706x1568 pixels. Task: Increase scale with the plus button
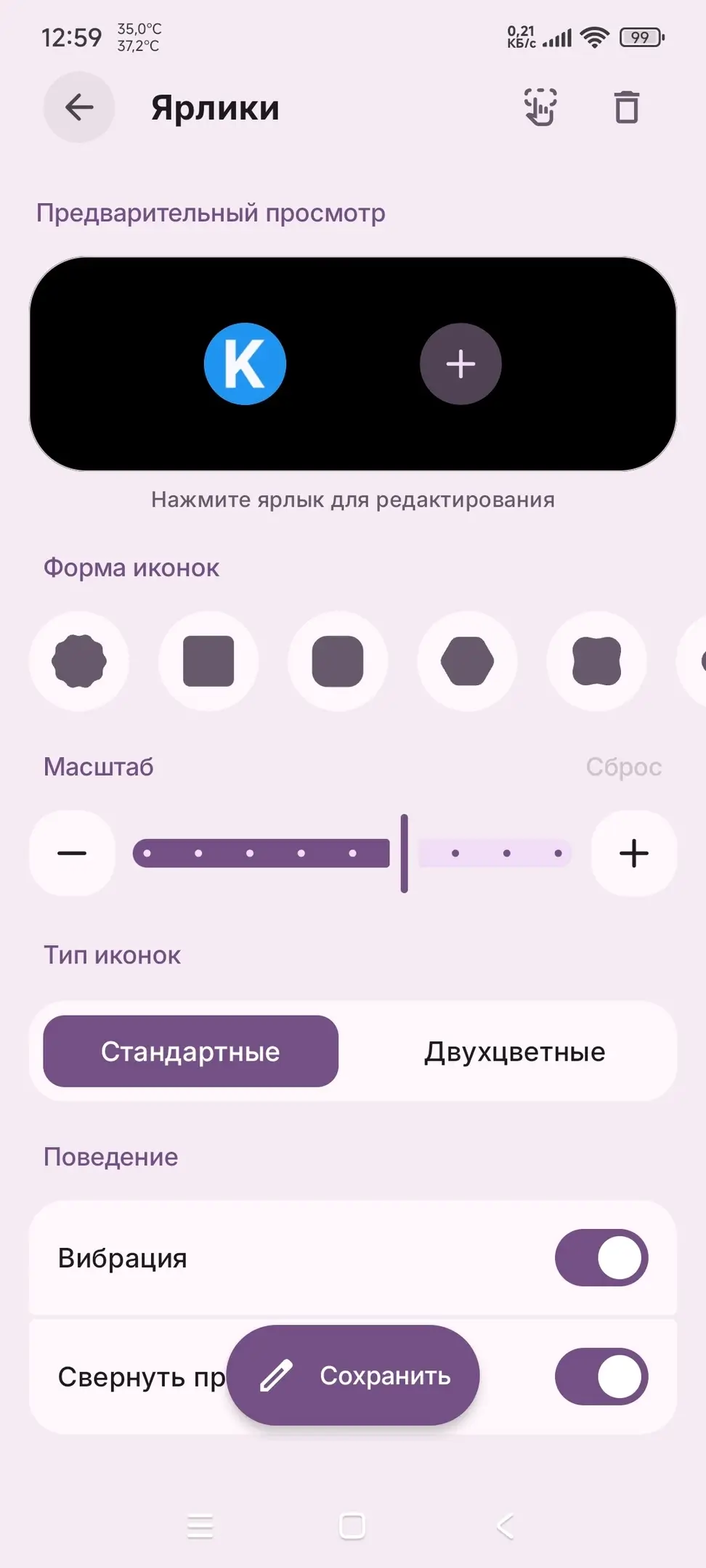tap(633, 853)
